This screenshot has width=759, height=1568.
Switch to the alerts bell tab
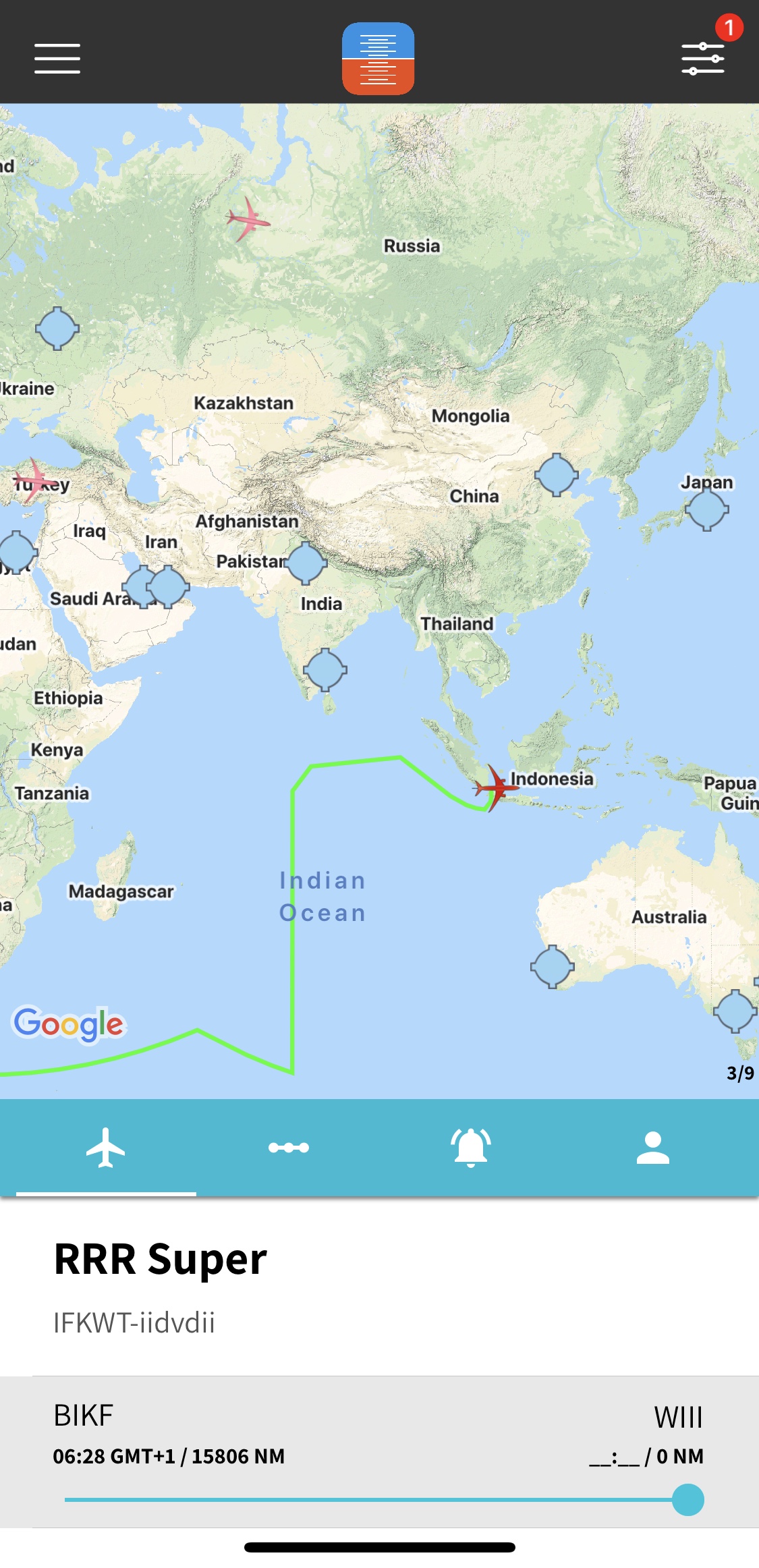point(471,1147)
